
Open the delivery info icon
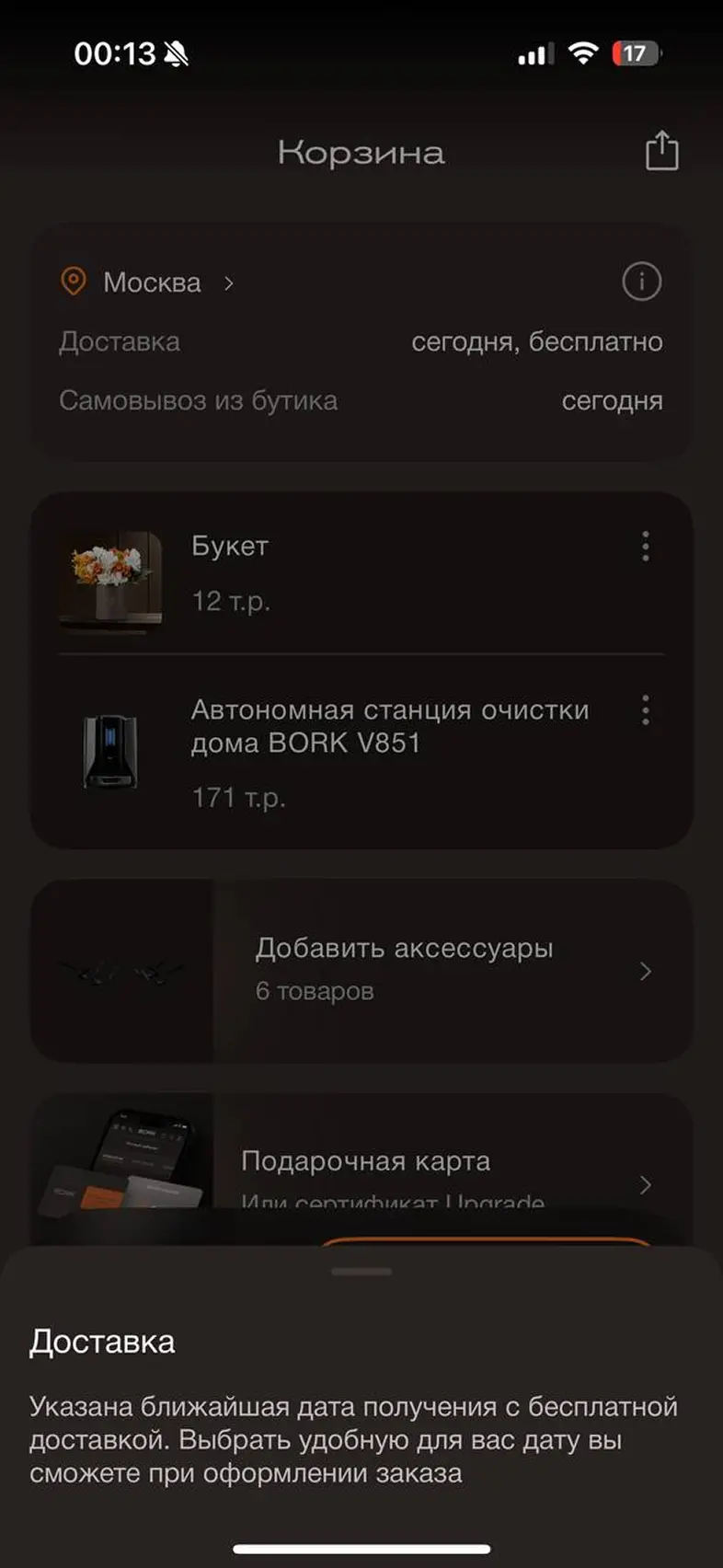(641, 282)
